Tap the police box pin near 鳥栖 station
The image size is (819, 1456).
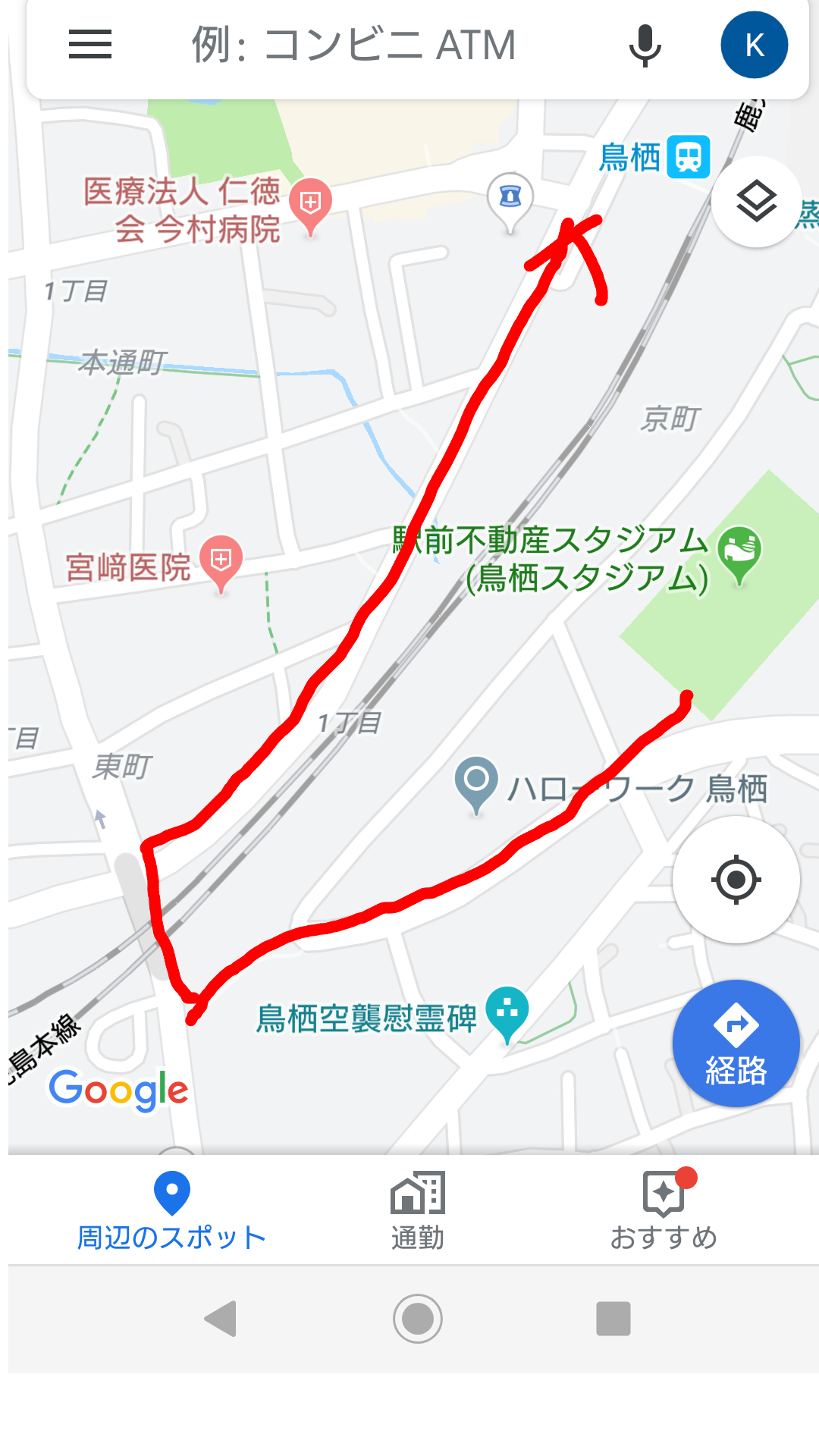click(510, 198)
